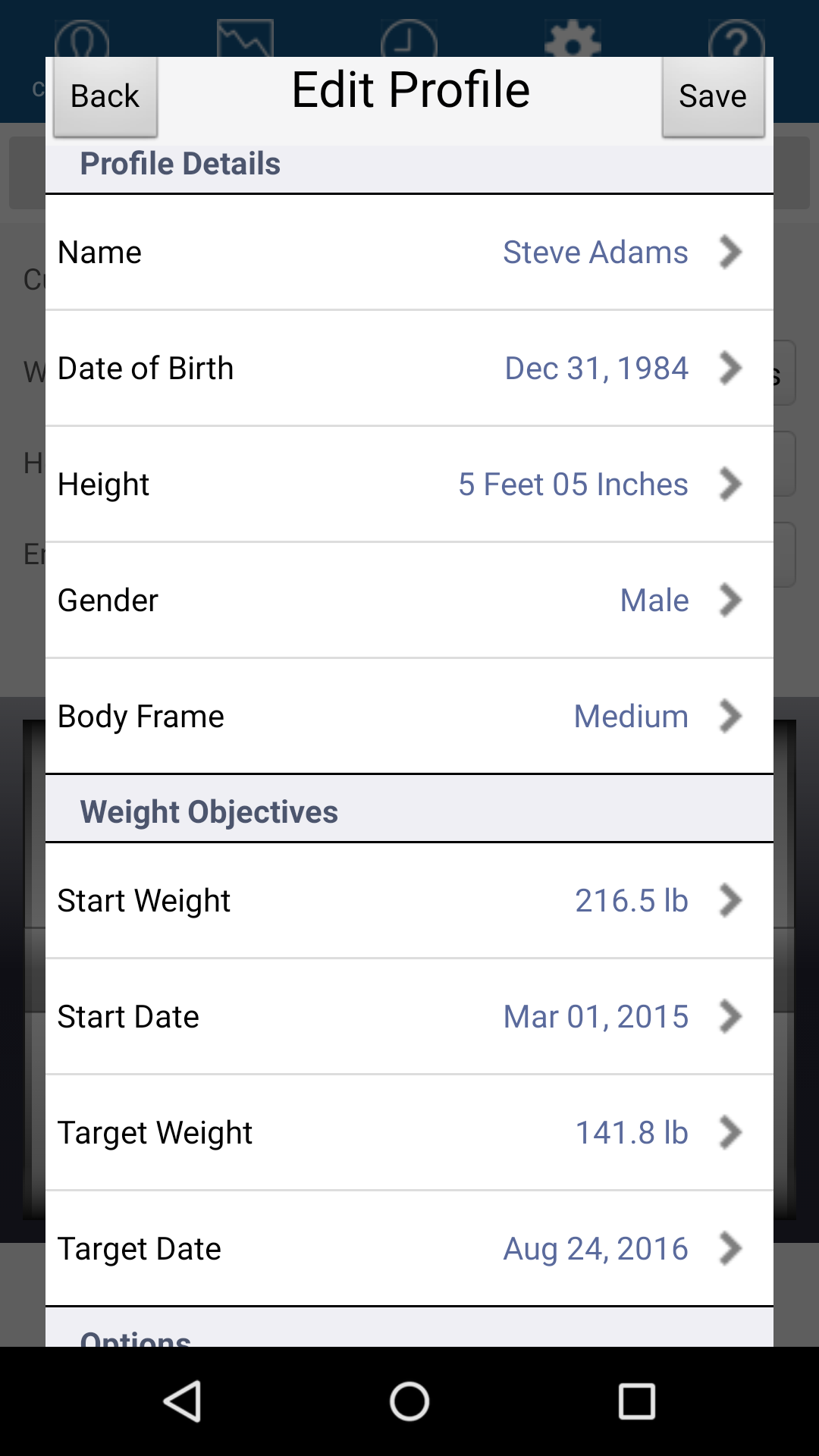Expand the Target Date row chevron
819x1456 pixels.
click(x=730, y=1248)
